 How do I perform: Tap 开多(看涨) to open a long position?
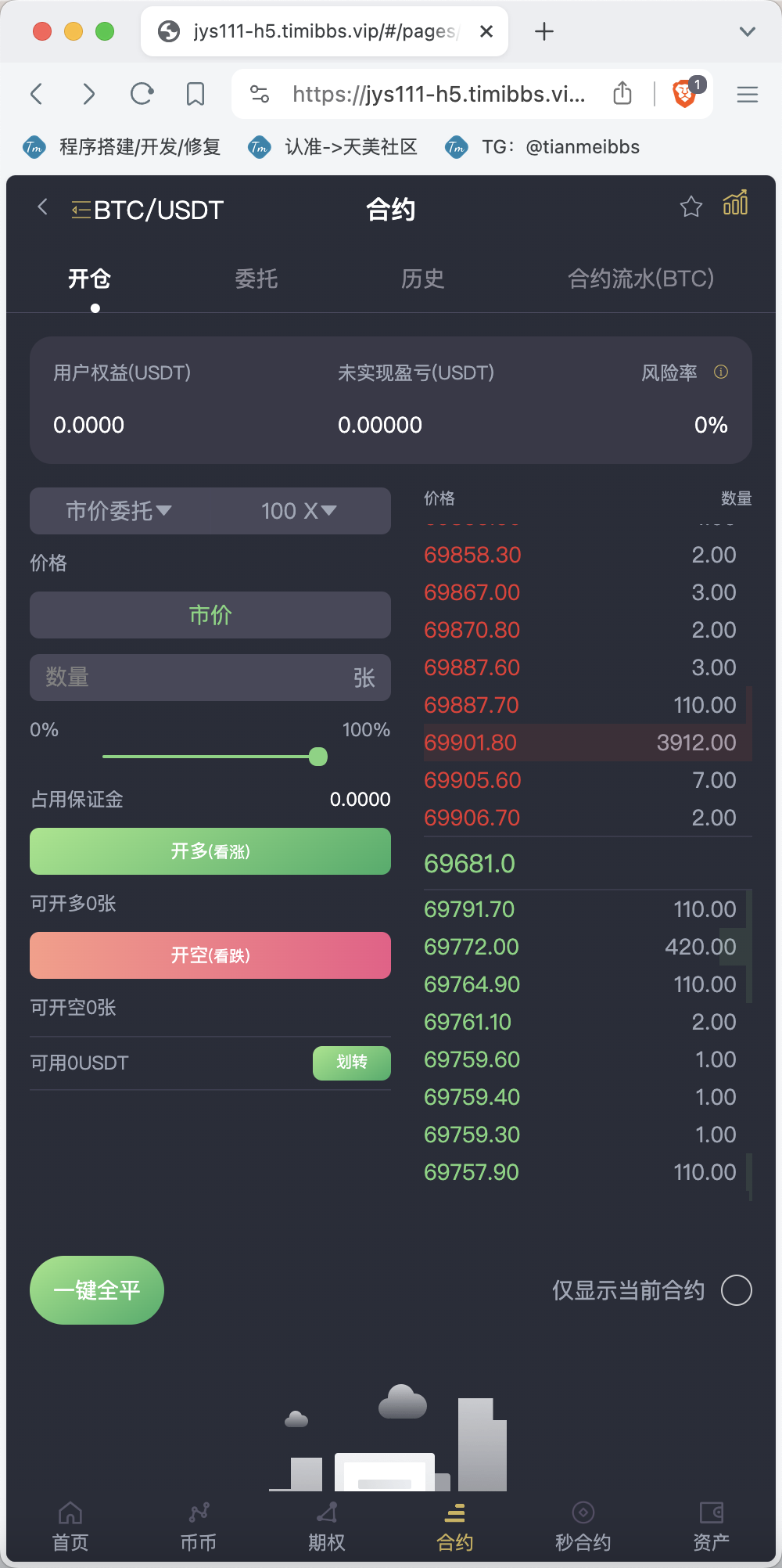point(210,851)
